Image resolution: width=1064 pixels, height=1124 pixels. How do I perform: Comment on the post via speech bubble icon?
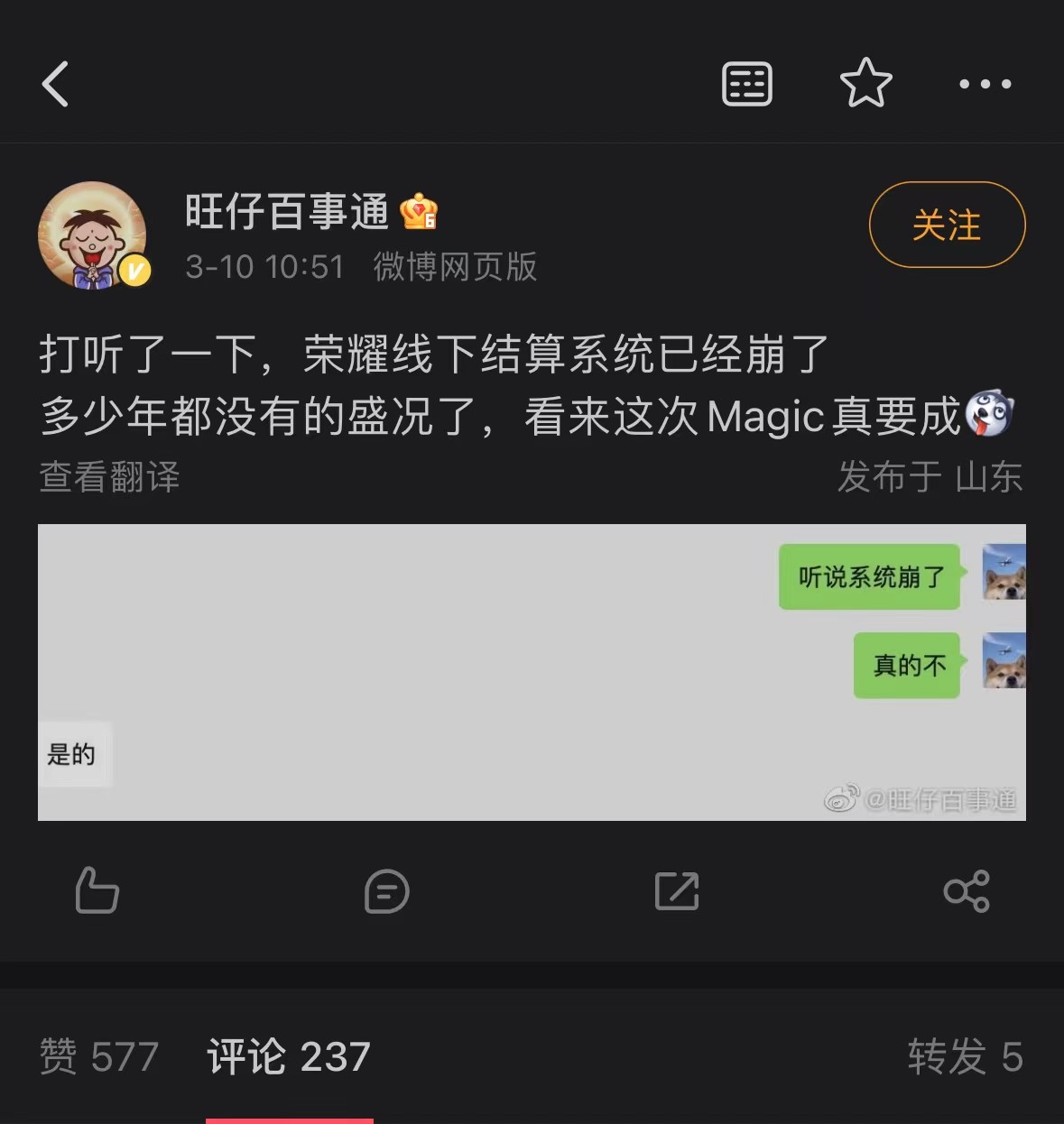(386, 891)
